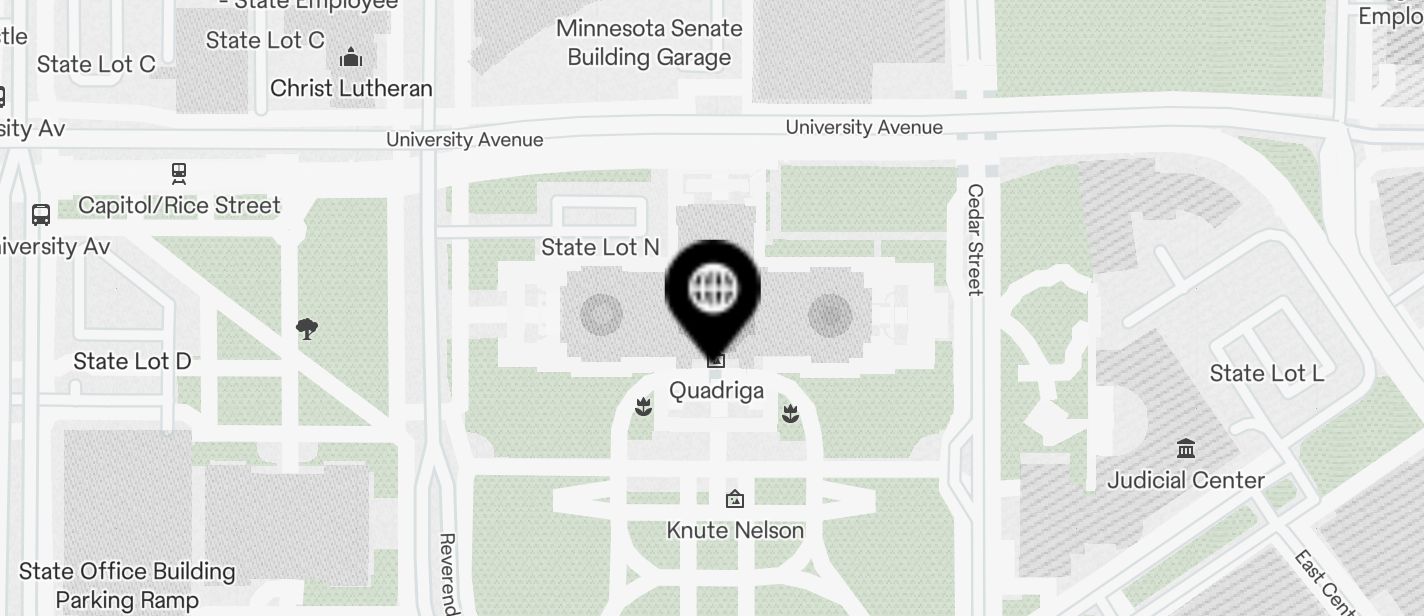Select the Christ Lutheran church marker
This screenshot has height=616, width=1424.
click(x=351, y=58)
